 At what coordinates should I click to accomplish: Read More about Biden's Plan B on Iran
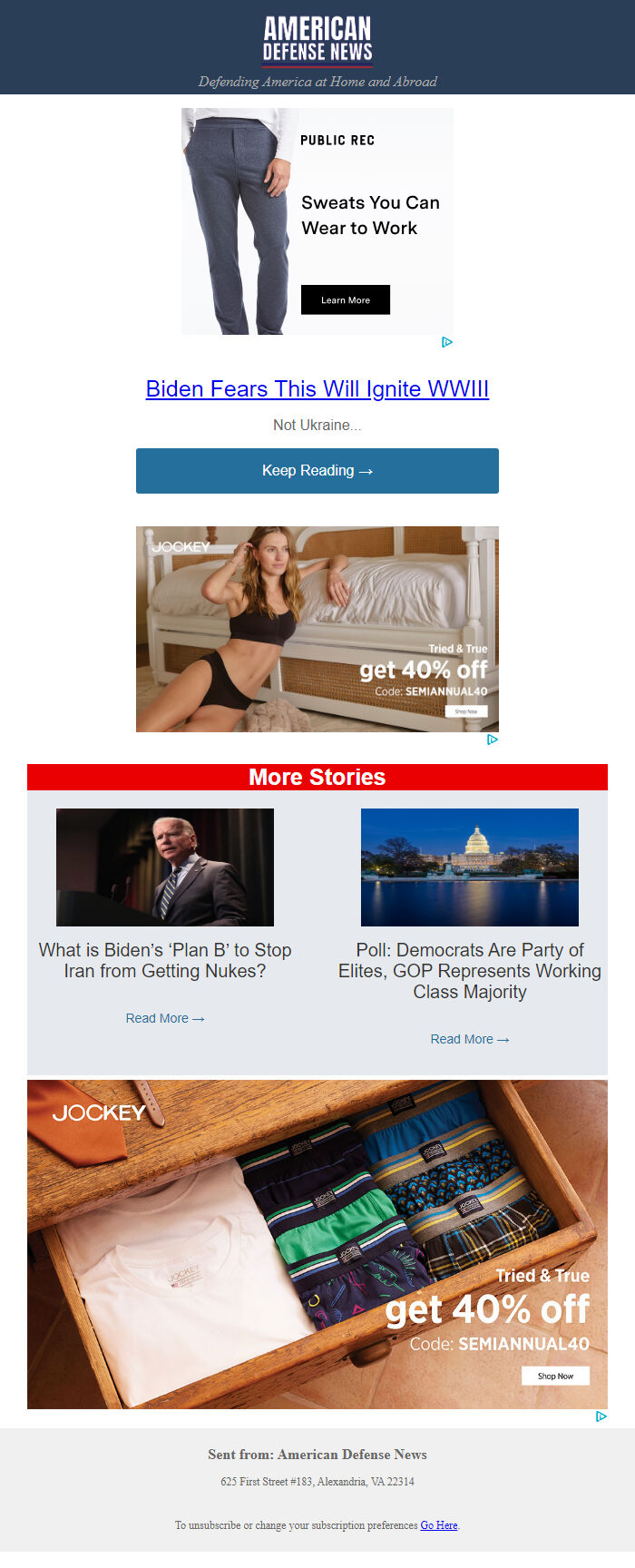click(x=164, y=1018)
